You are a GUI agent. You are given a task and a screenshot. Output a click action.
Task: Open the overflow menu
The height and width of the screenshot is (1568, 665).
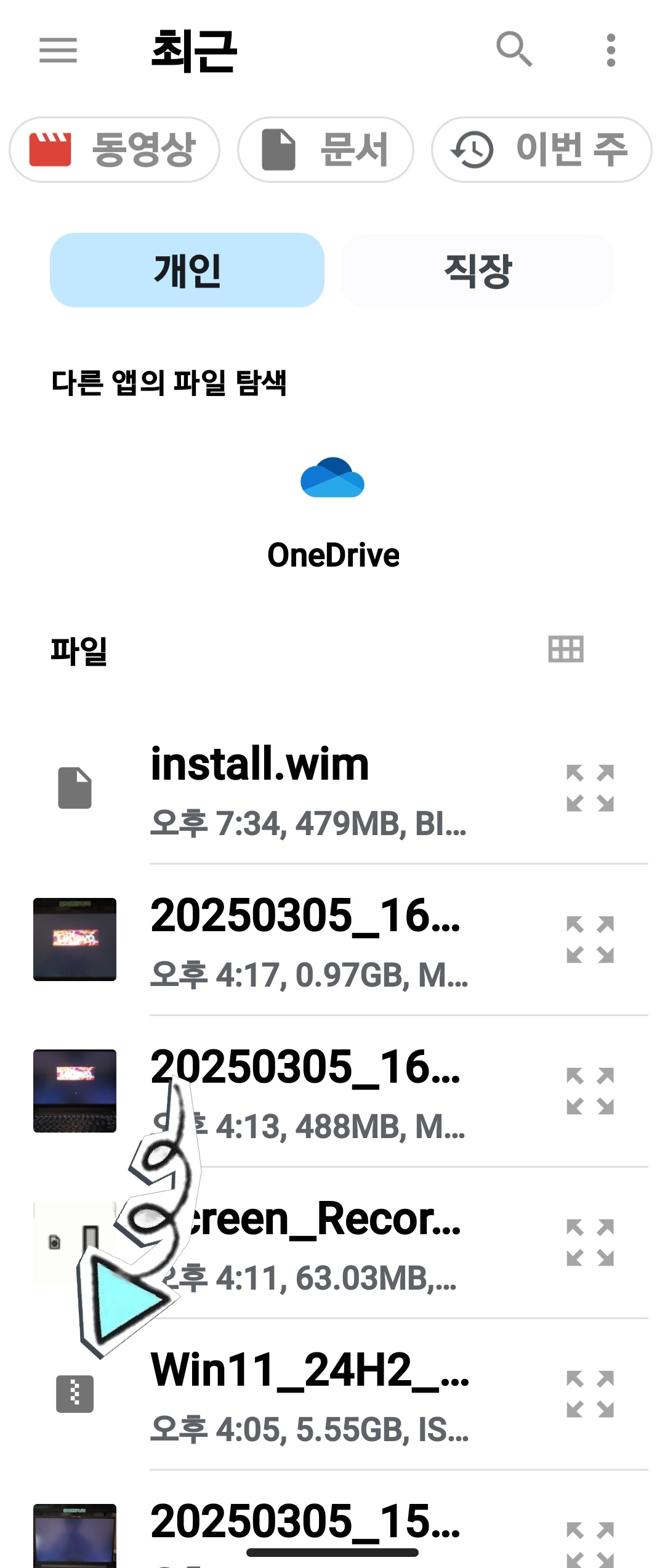(x=611, y=50)
